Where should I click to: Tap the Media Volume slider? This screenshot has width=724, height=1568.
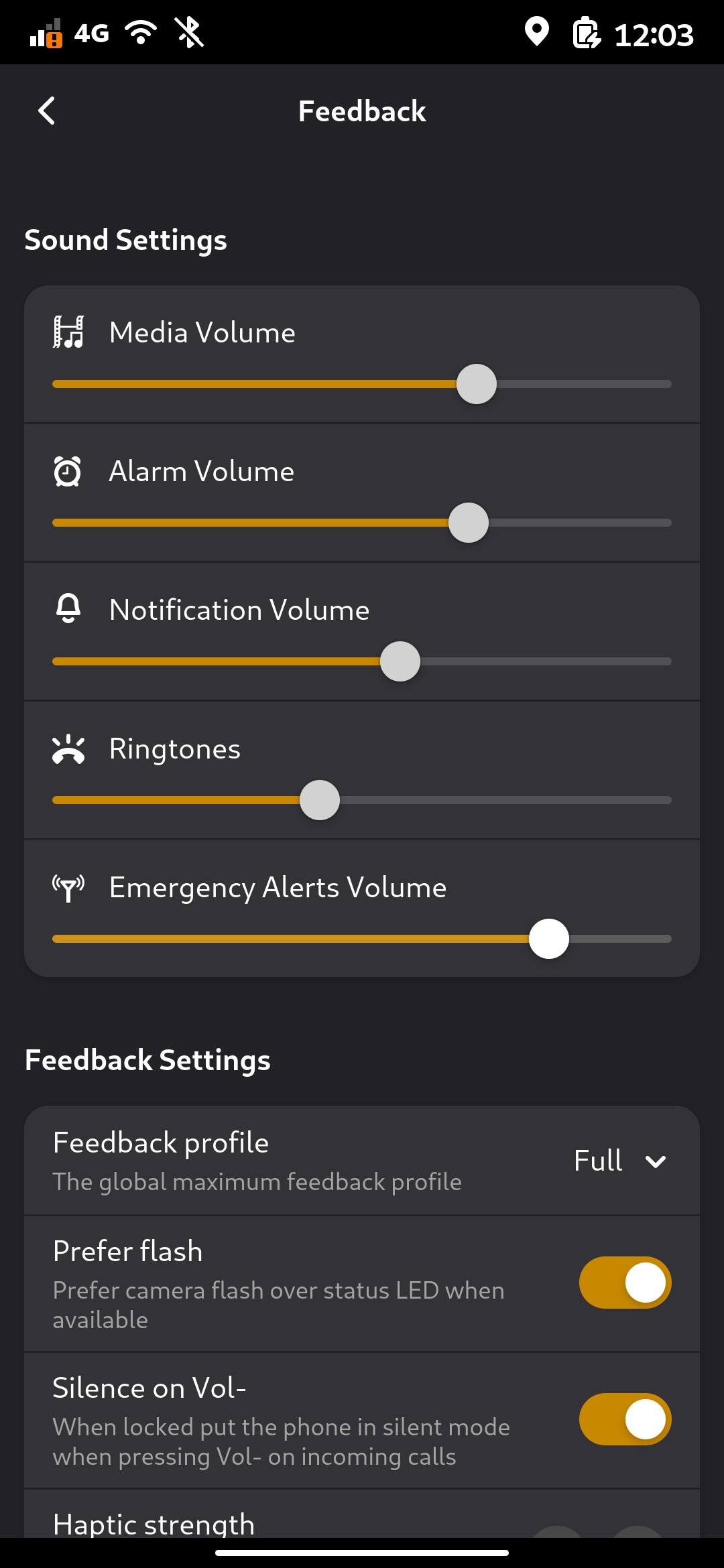point(362,384)
